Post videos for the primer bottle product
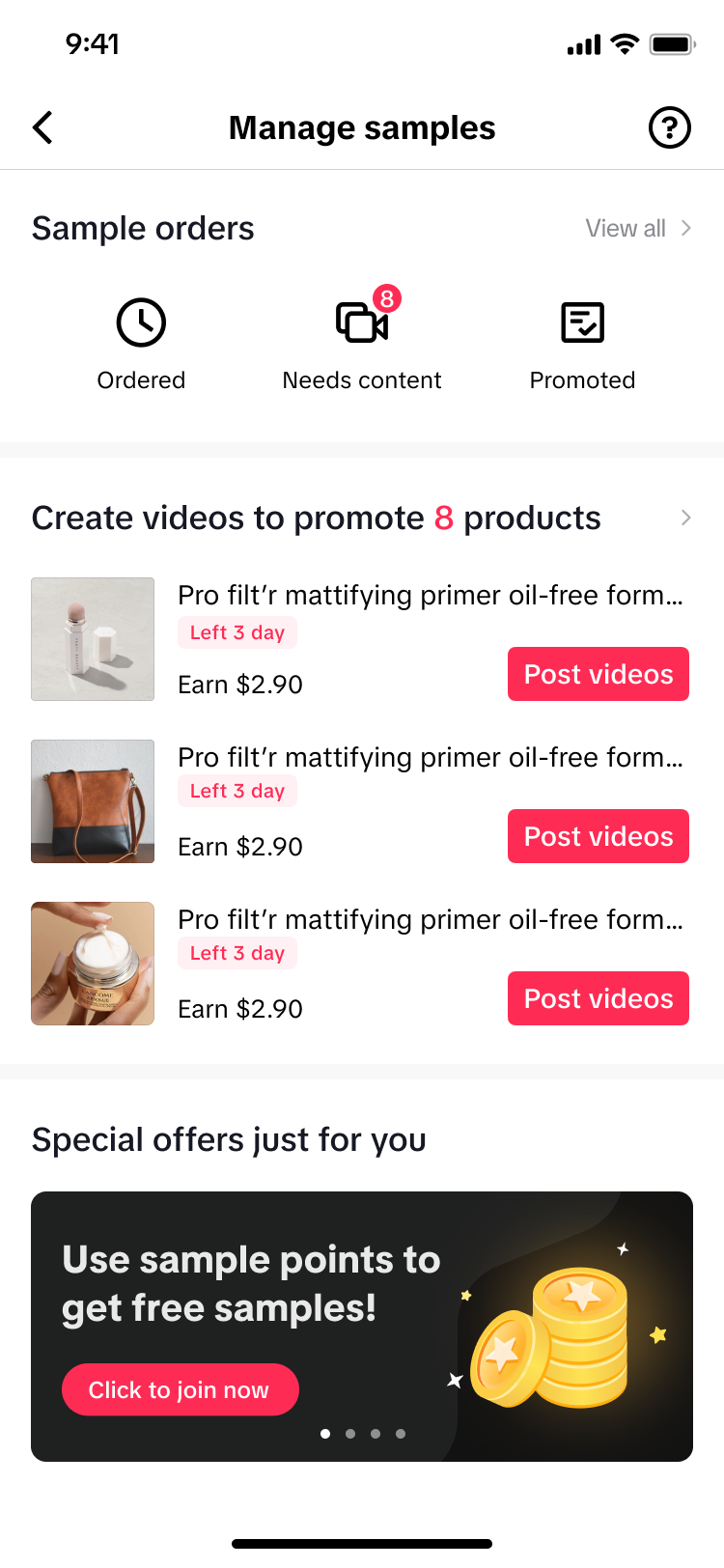The height and width of the screenshot is (1568, 724). tap(599, 674)
